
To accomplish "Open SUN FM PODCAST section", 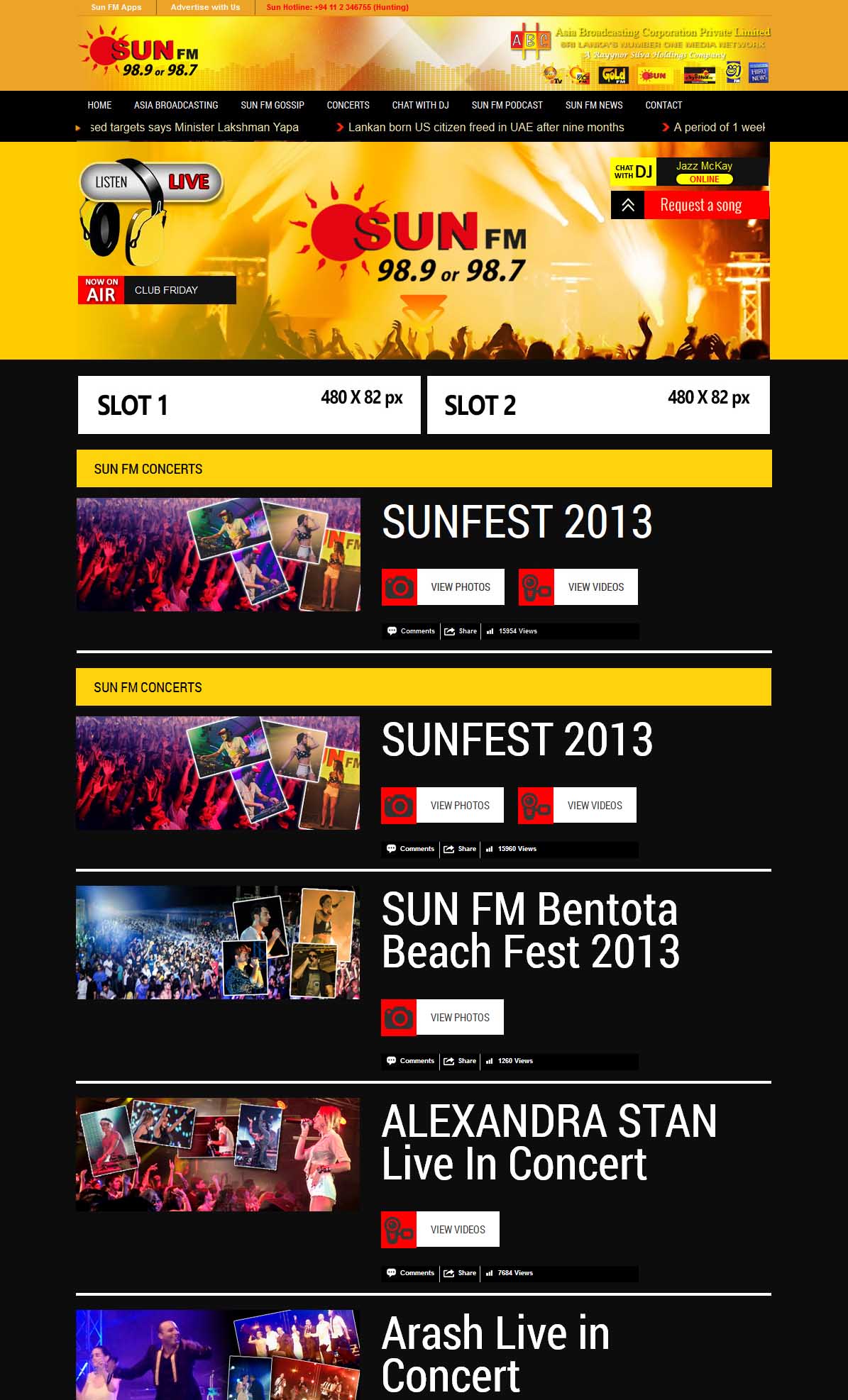I will (507, 105).
